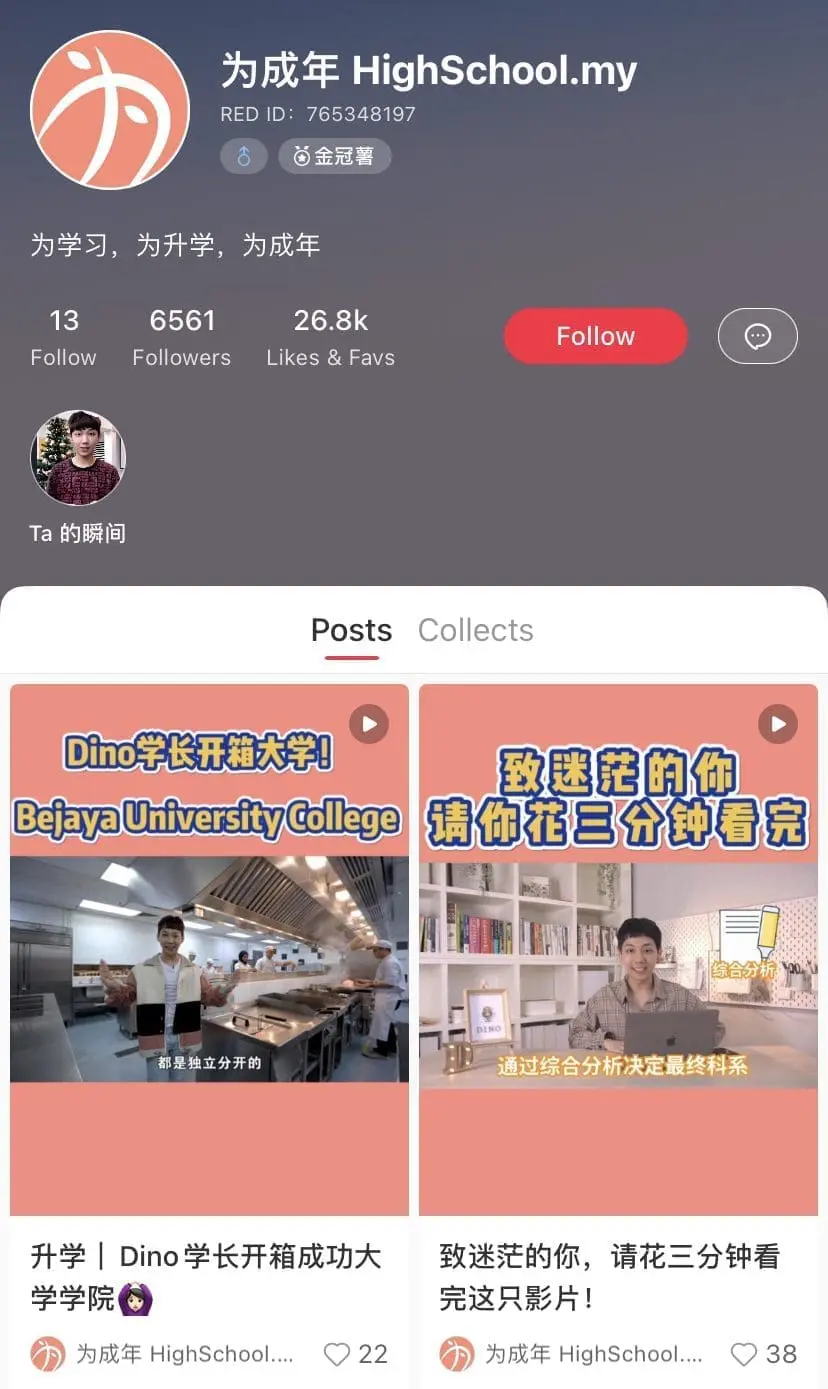This screenshot has height=1389, width=828.
Task: Click the red Follow button
Action: pos(595,336)
